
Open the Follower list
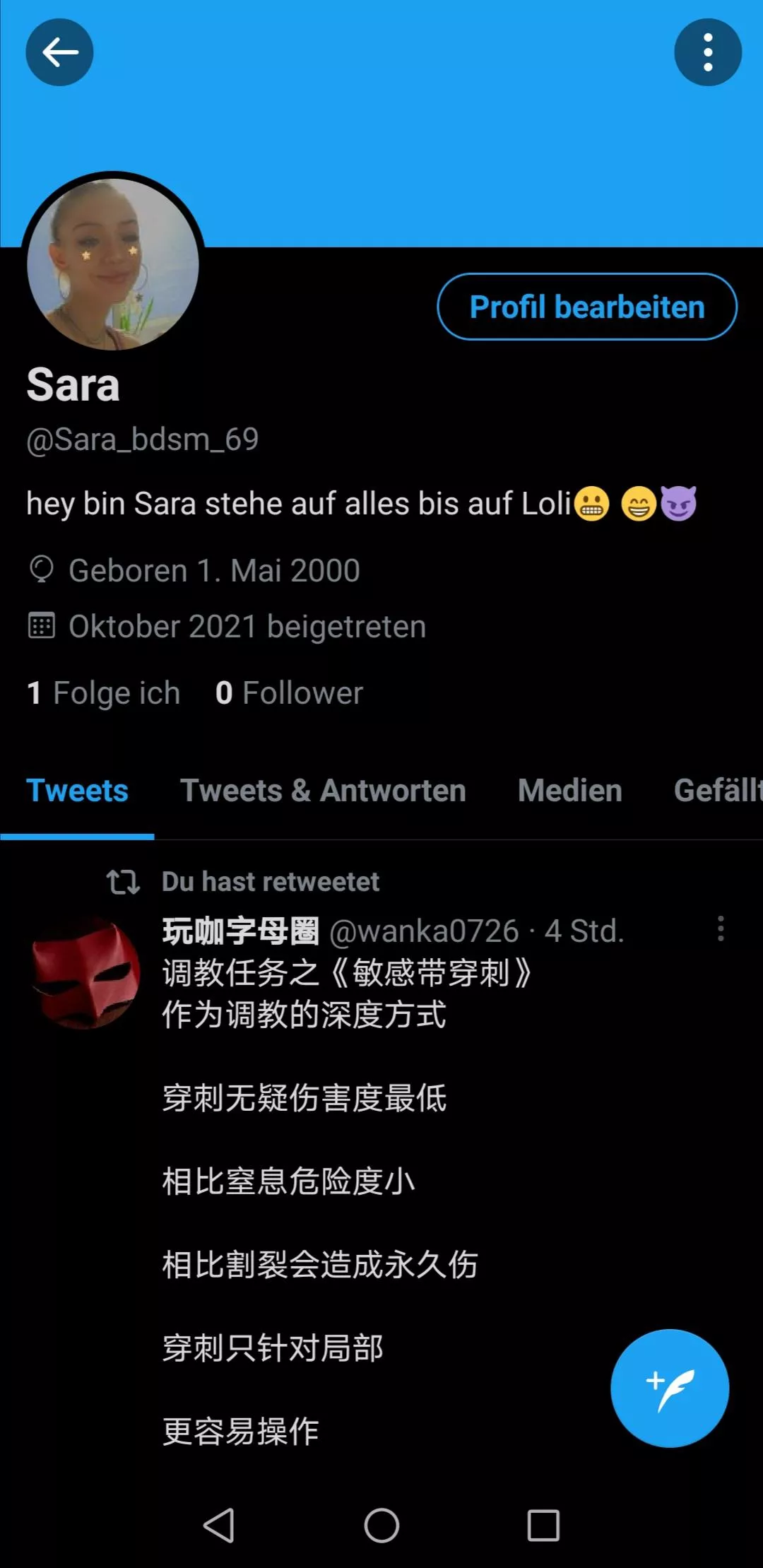pos(289,693)
